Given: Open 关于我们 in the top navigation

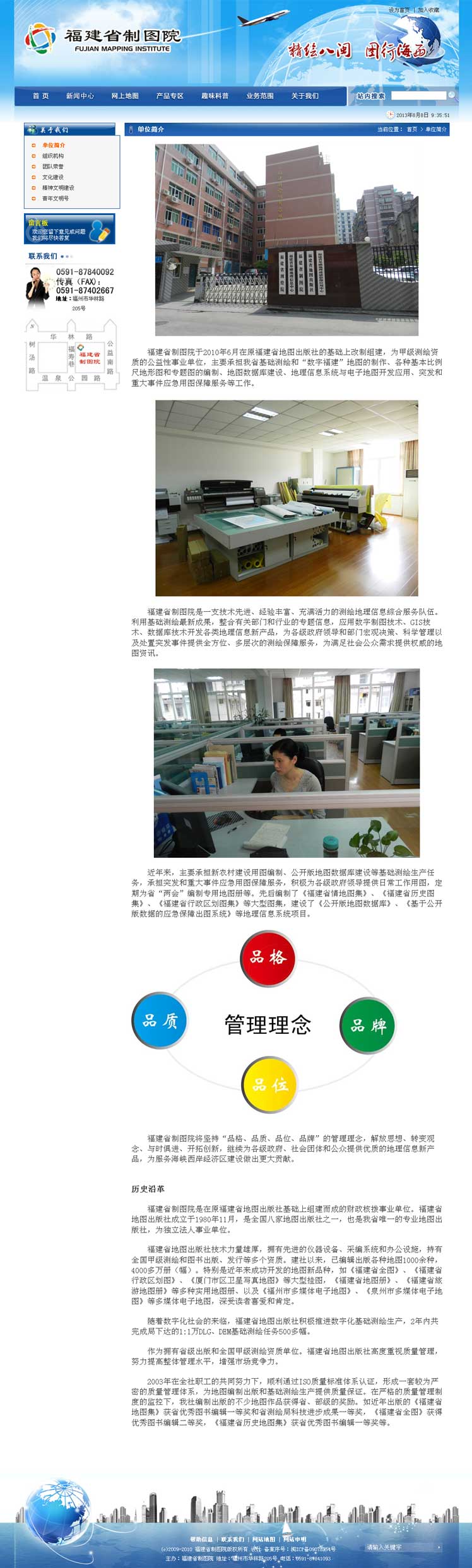Looking at the screenshot, I should coord(305,96).
